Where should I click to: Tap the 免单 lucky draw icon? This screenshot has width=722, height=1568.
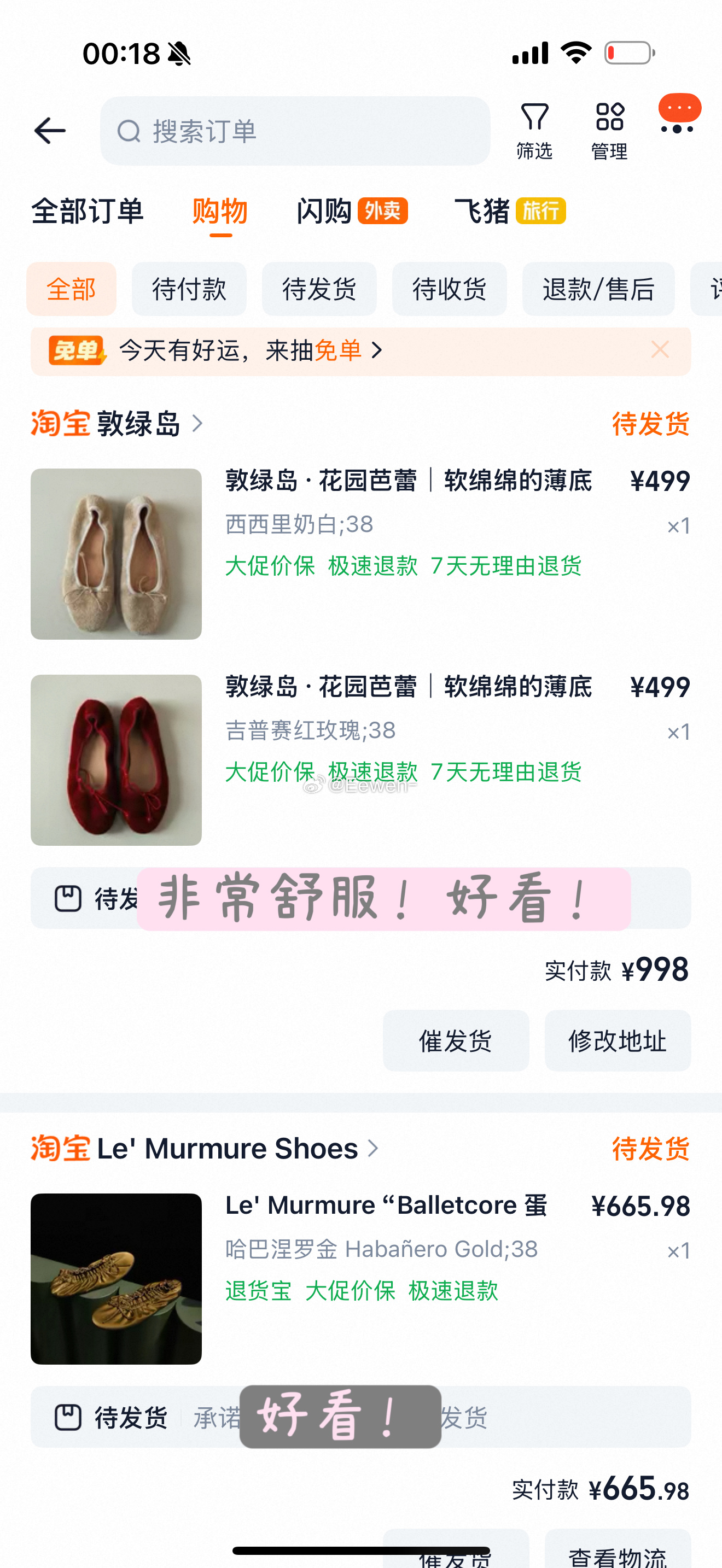(x=78, y=350)
